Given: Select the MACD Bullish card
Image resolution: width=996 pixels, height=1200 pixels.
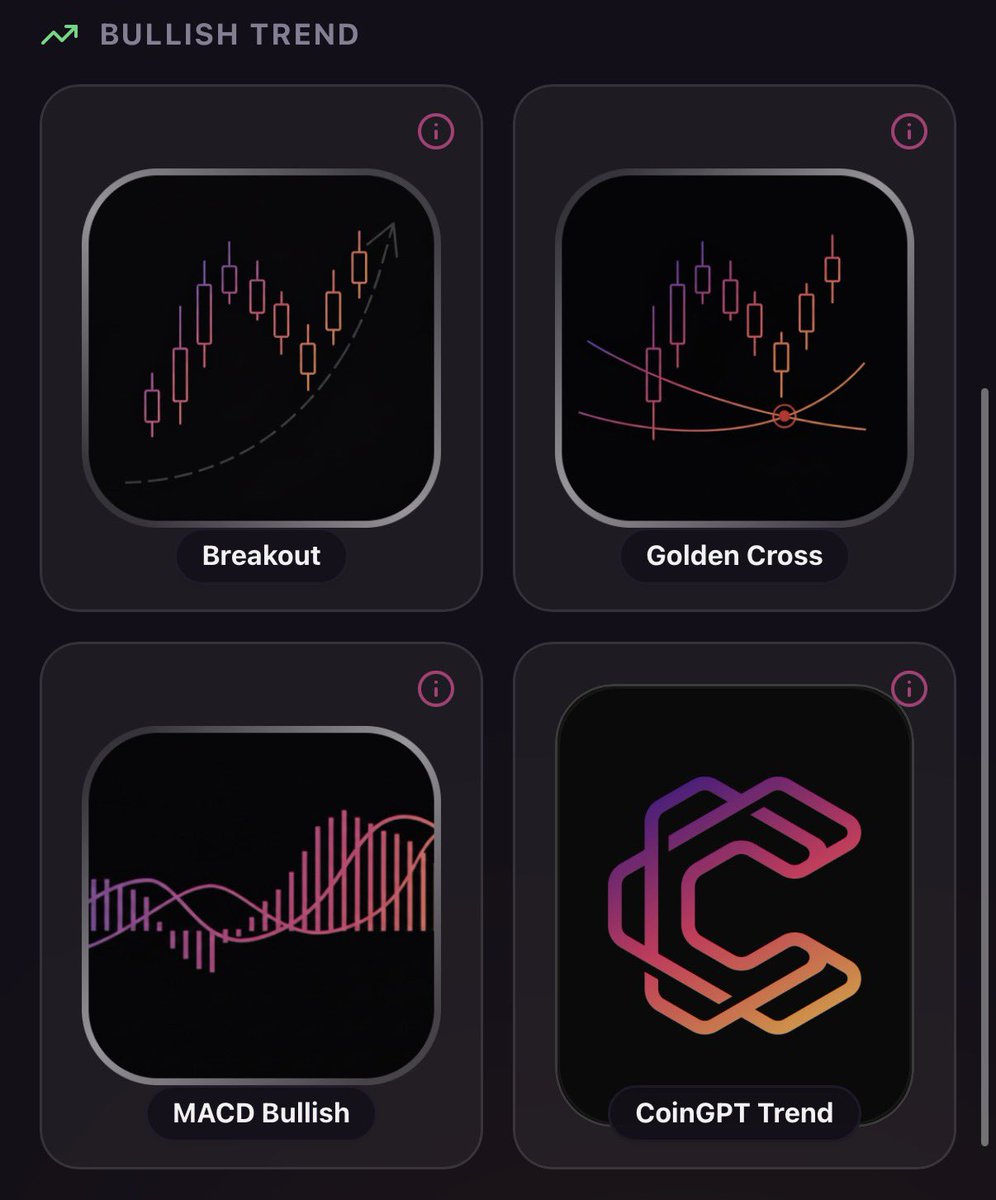Looking at the screenshot, I should coord(261,905).
